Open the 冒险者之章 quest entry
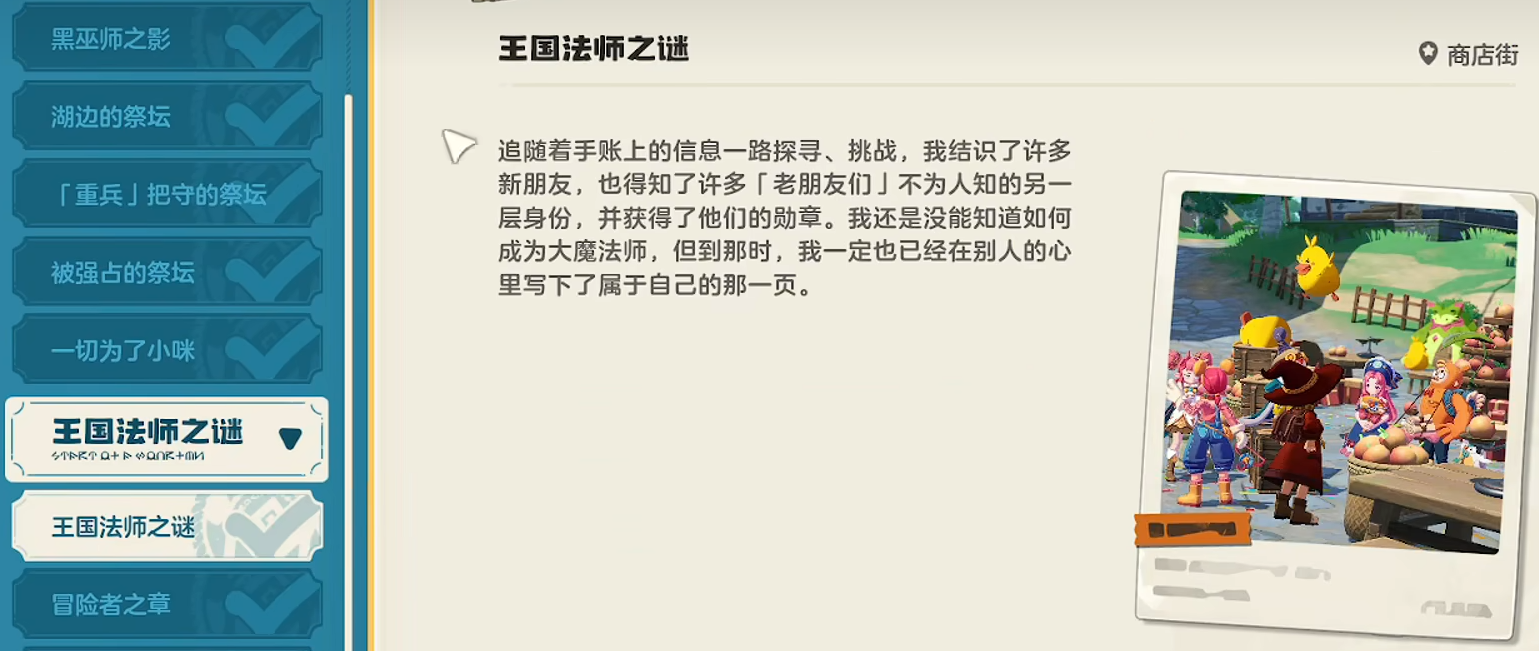The image size is (1539, 651). tap(166, 604)
